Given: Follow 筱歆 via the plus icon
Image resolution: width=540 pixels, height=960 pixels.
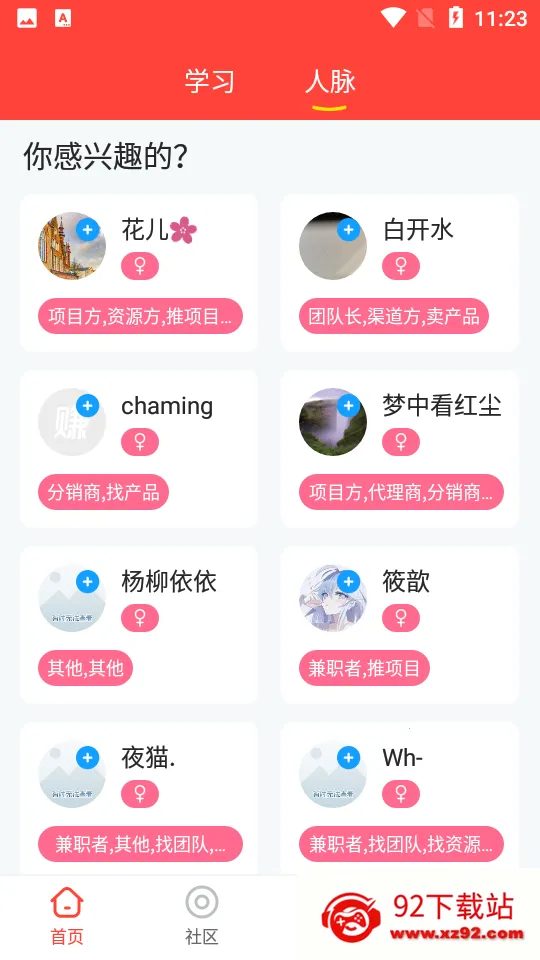Looking at the screenshot, I should pyautogui.click(x=348, y=582).
